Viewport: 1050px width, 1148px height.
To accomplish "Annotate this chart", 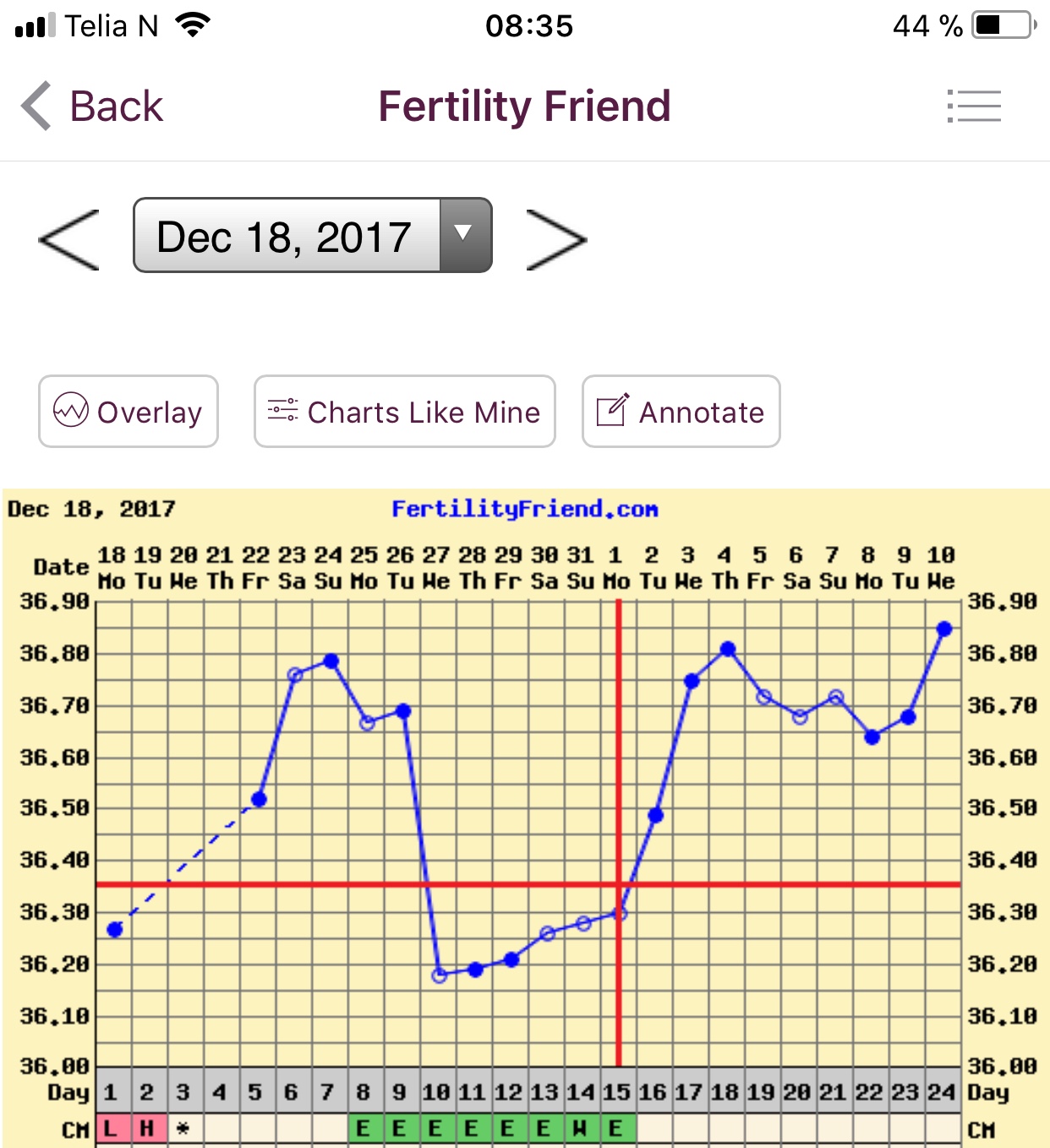I will click(x=681, y=412).
